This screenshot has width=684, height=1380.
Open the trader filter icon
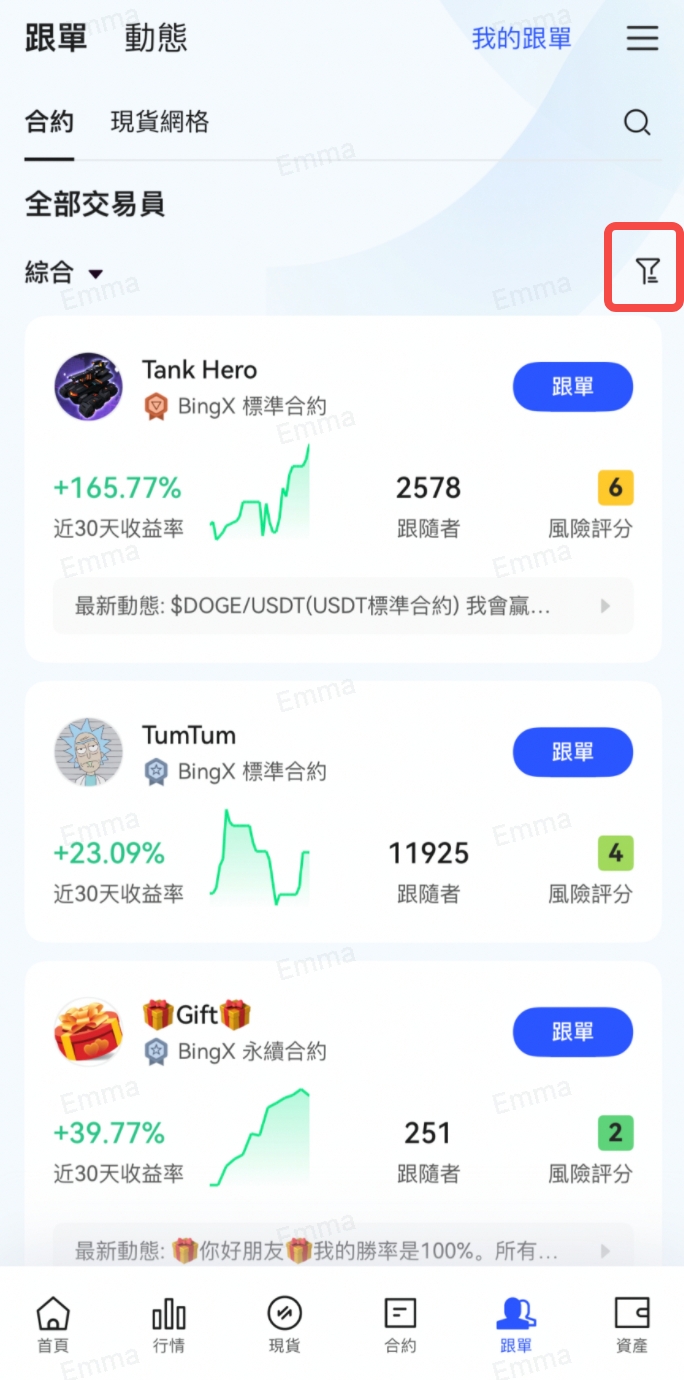click(647, 269)
